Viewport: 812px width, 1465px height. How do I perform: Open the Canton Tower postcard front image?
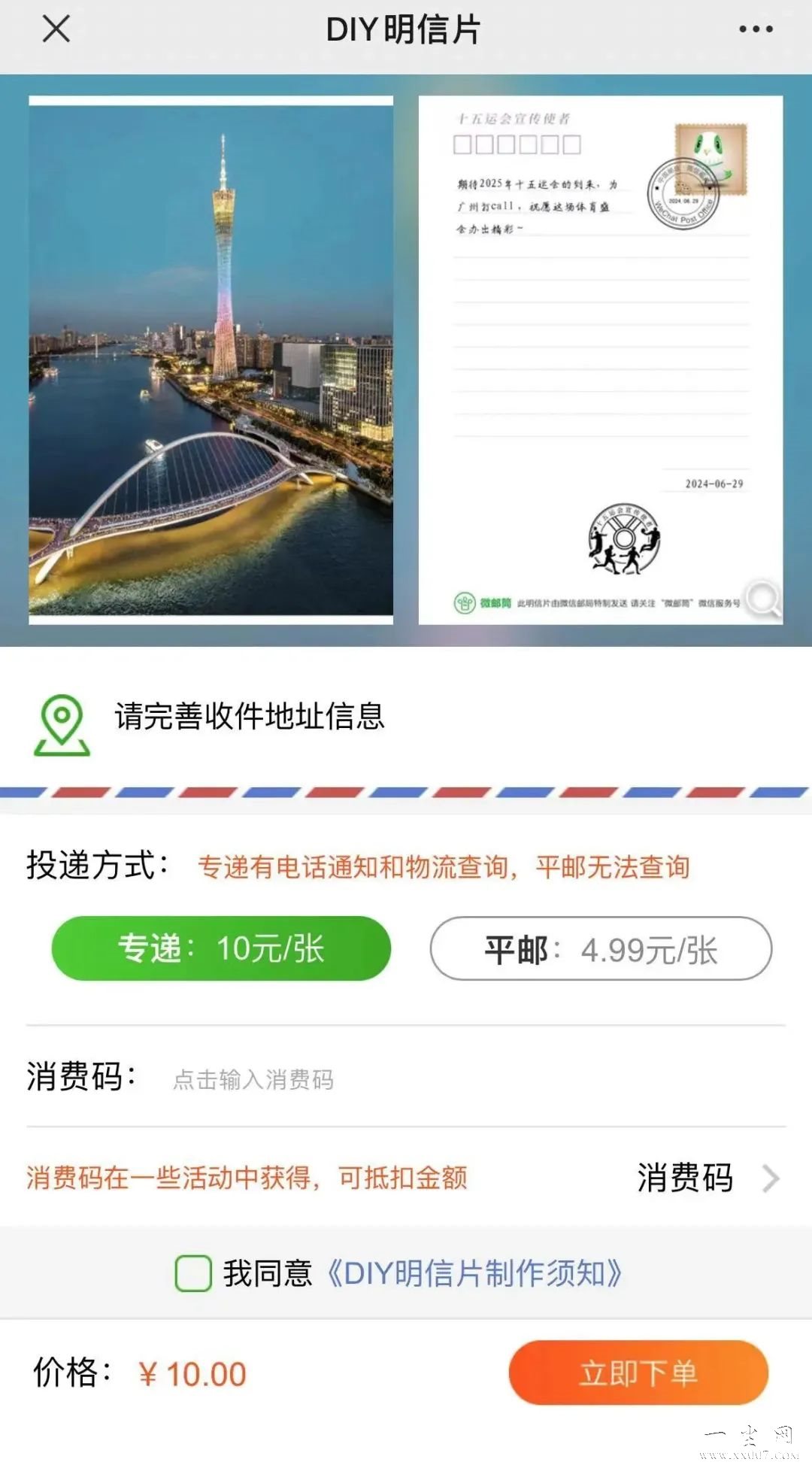pyautogui.click(x=211, y=359)
